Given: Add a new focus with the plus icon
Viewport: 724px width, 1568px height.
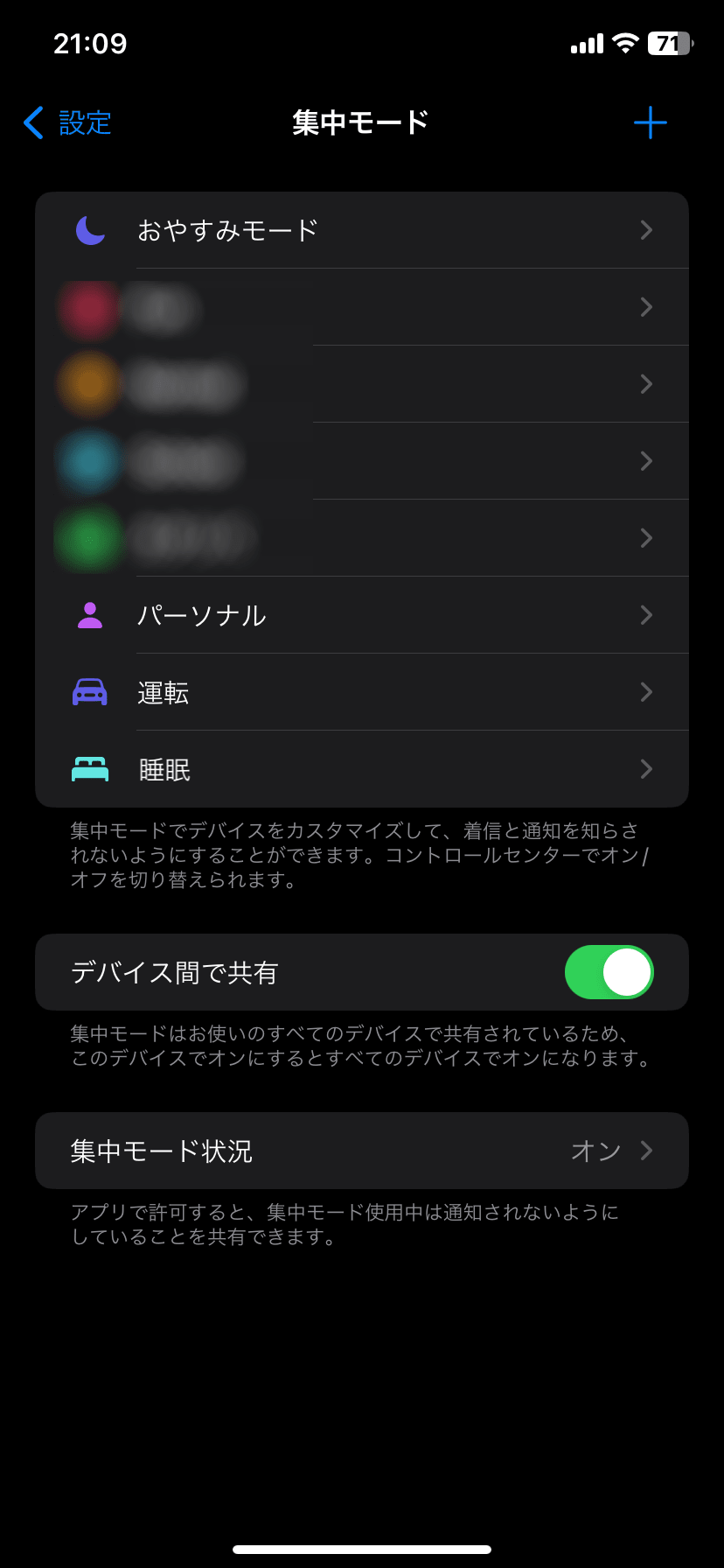Looking at the screenshot, I should tap(650, 122).
